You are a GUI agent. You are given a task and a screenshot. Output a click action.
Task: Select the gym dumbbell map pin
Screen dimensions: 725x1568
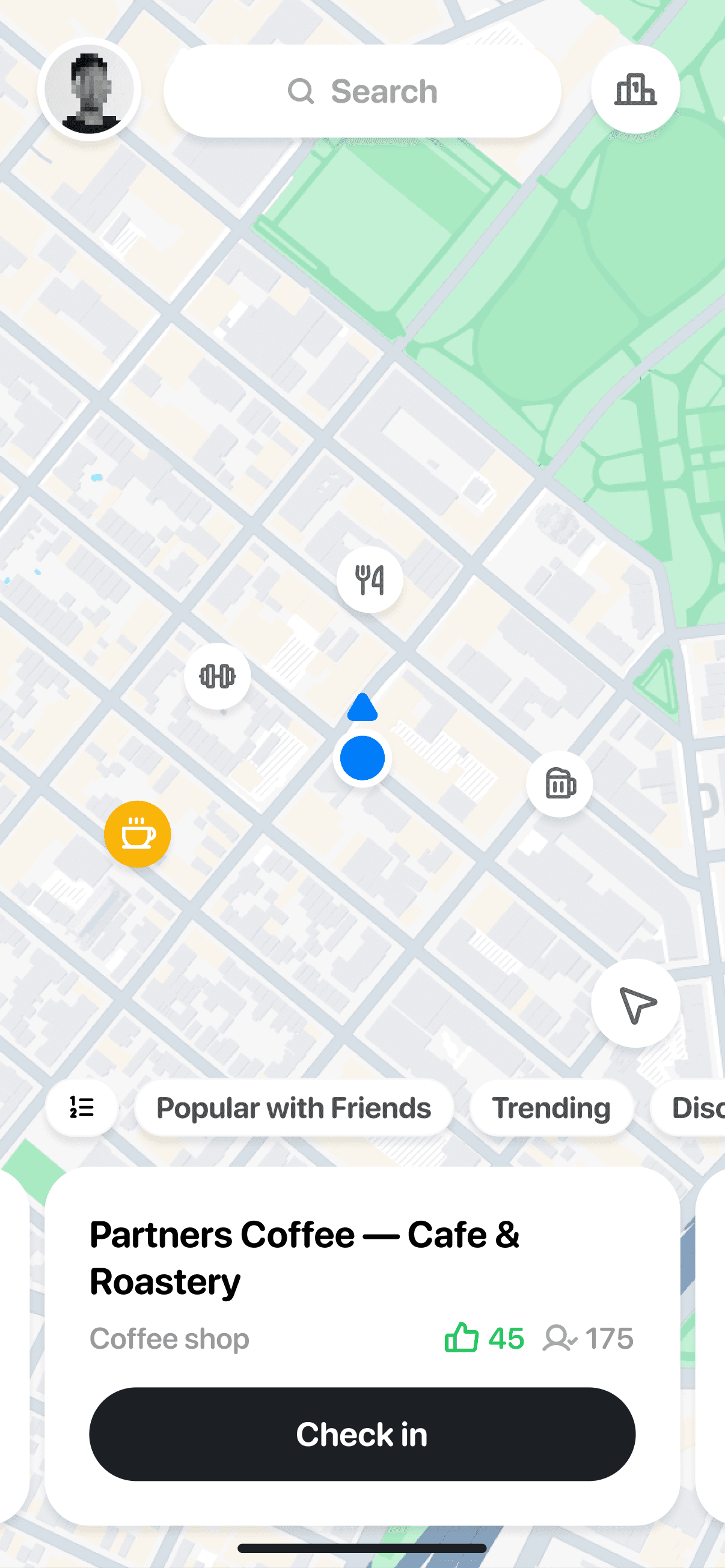point(218,676)
